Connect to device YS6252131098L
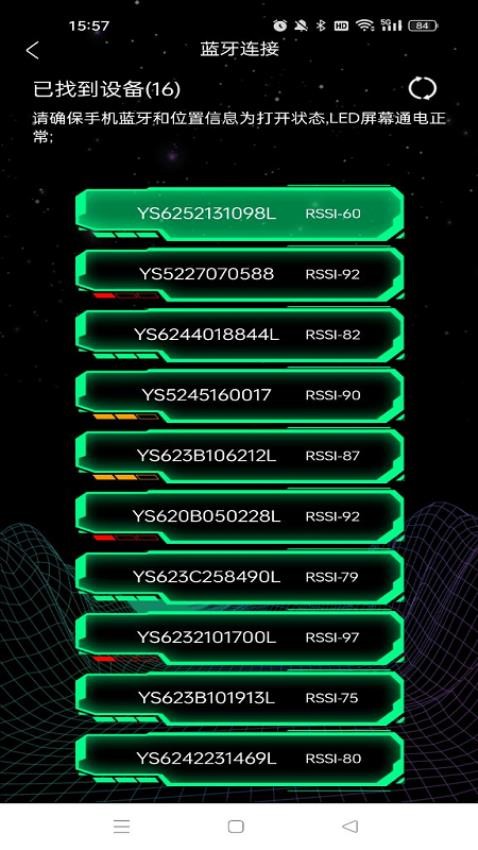478x850 pixels. pyautogui.click(x=240, y=212)
